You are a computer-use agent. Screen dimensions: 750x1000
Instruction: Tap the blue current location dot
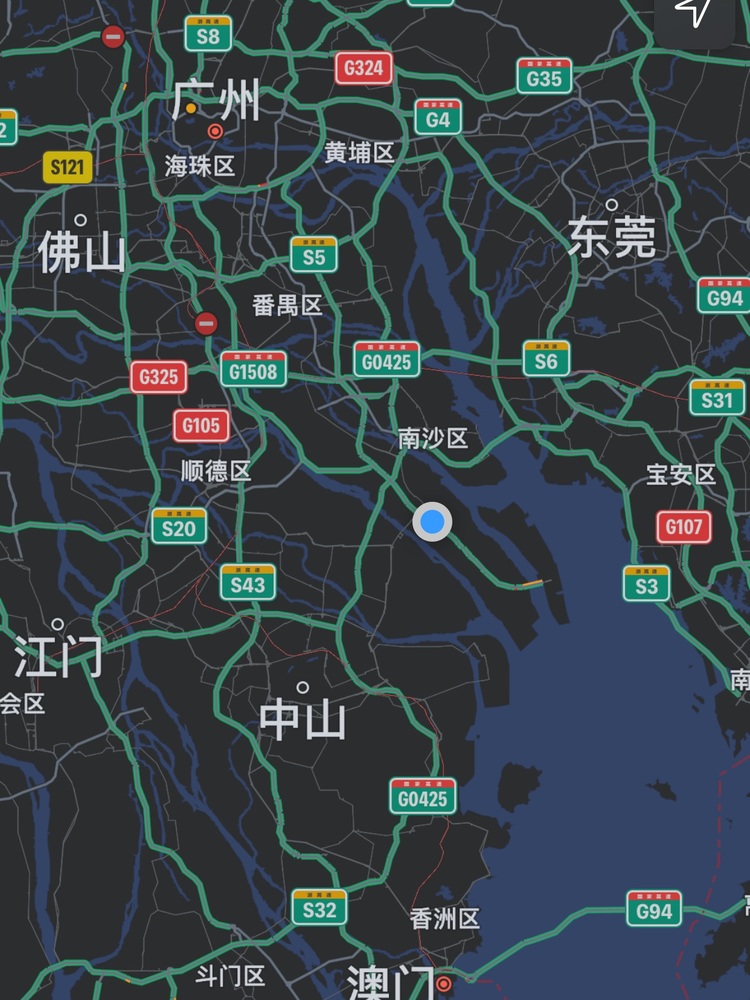tap(432, 521)
